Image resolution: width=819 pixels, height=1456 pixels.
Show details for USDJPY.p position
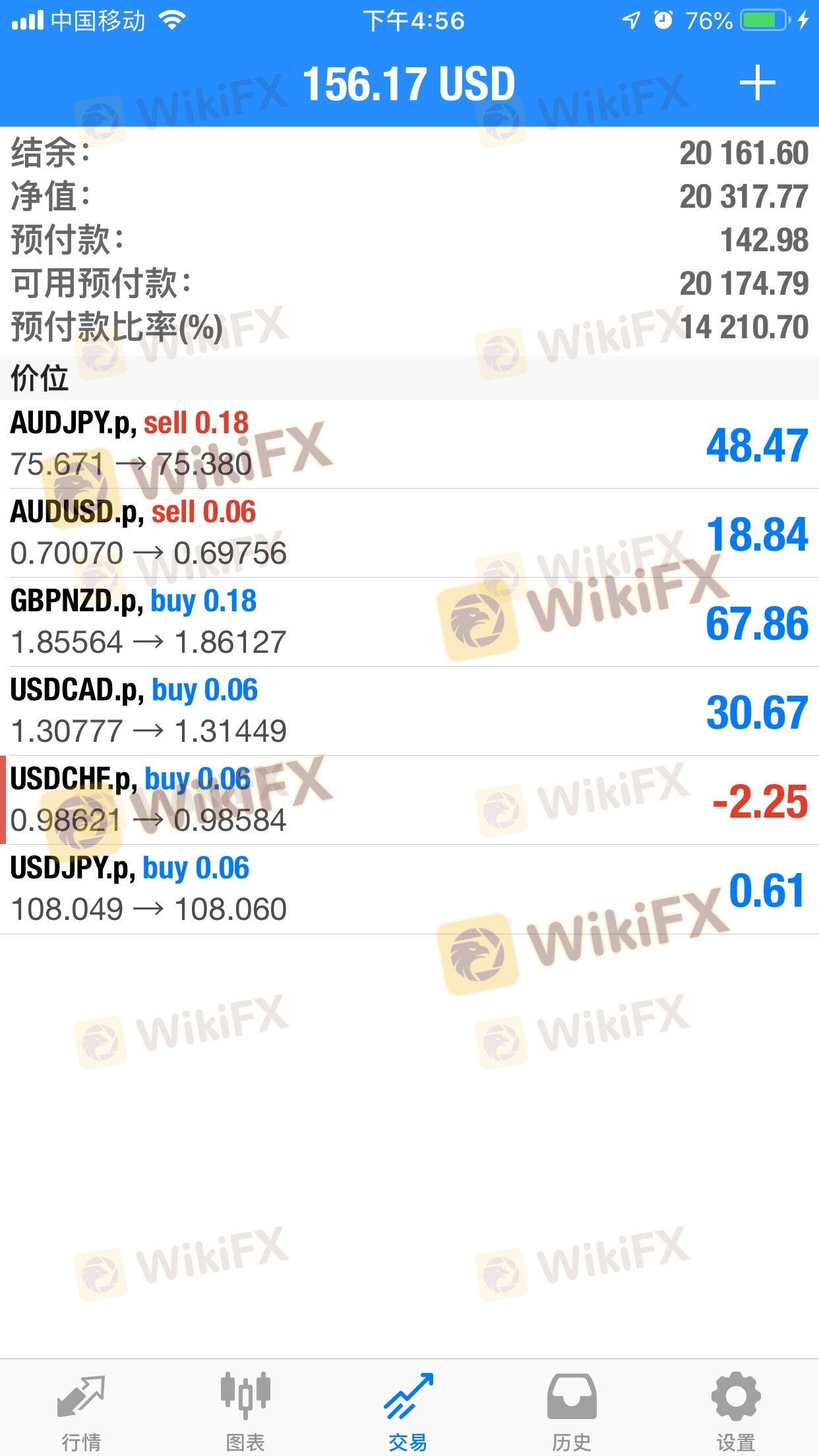click(409, 889)
